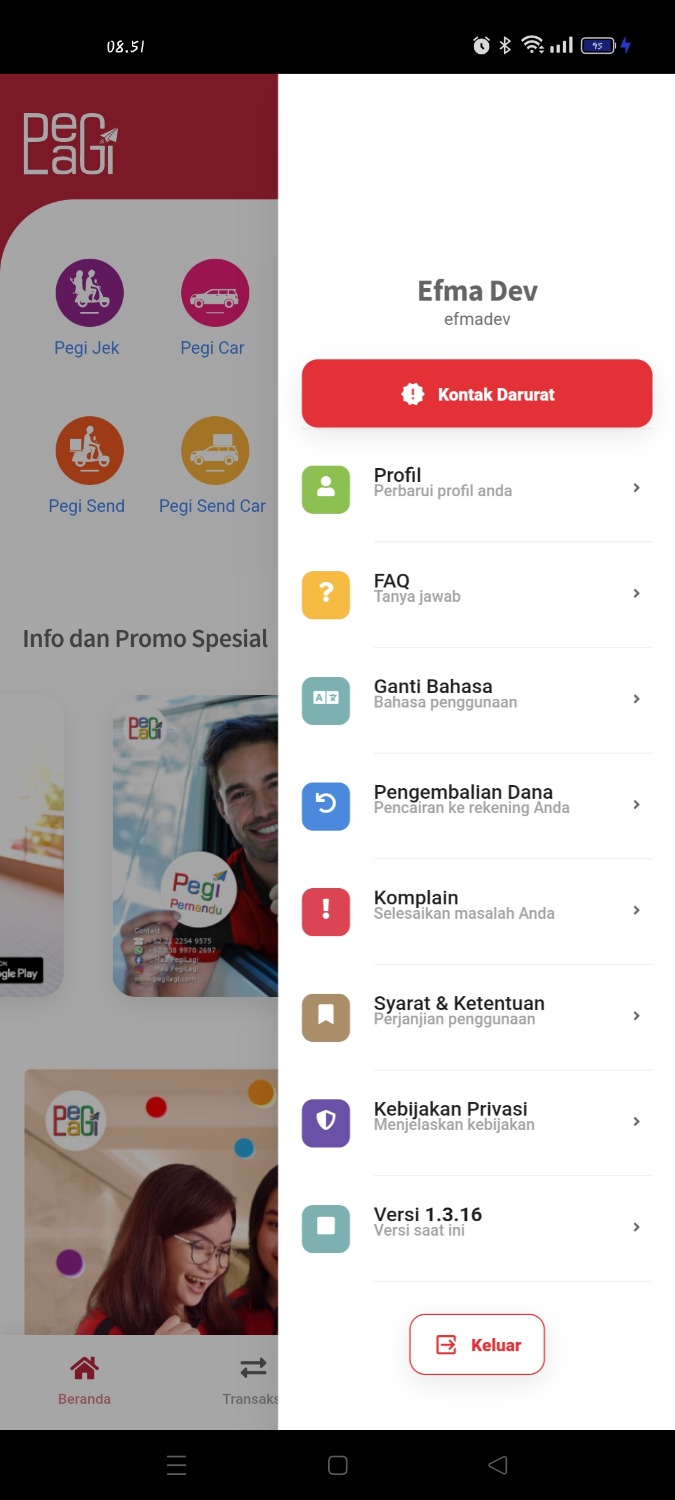Log out with the Keluar button

tap(477, 1345)
